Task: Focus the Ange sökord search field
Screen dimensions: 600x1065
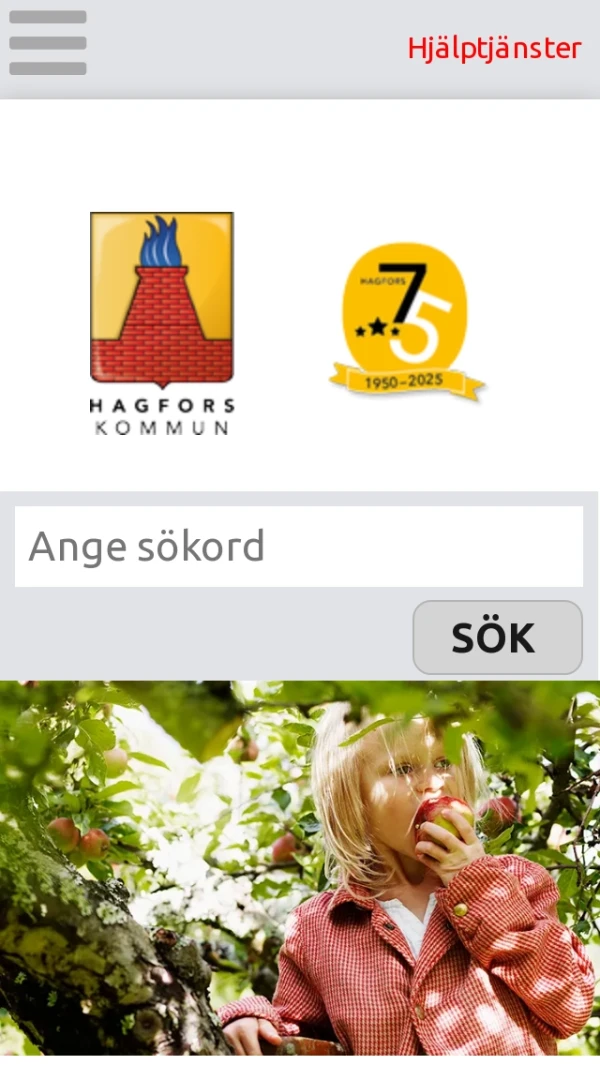Action: click(298, 547)
